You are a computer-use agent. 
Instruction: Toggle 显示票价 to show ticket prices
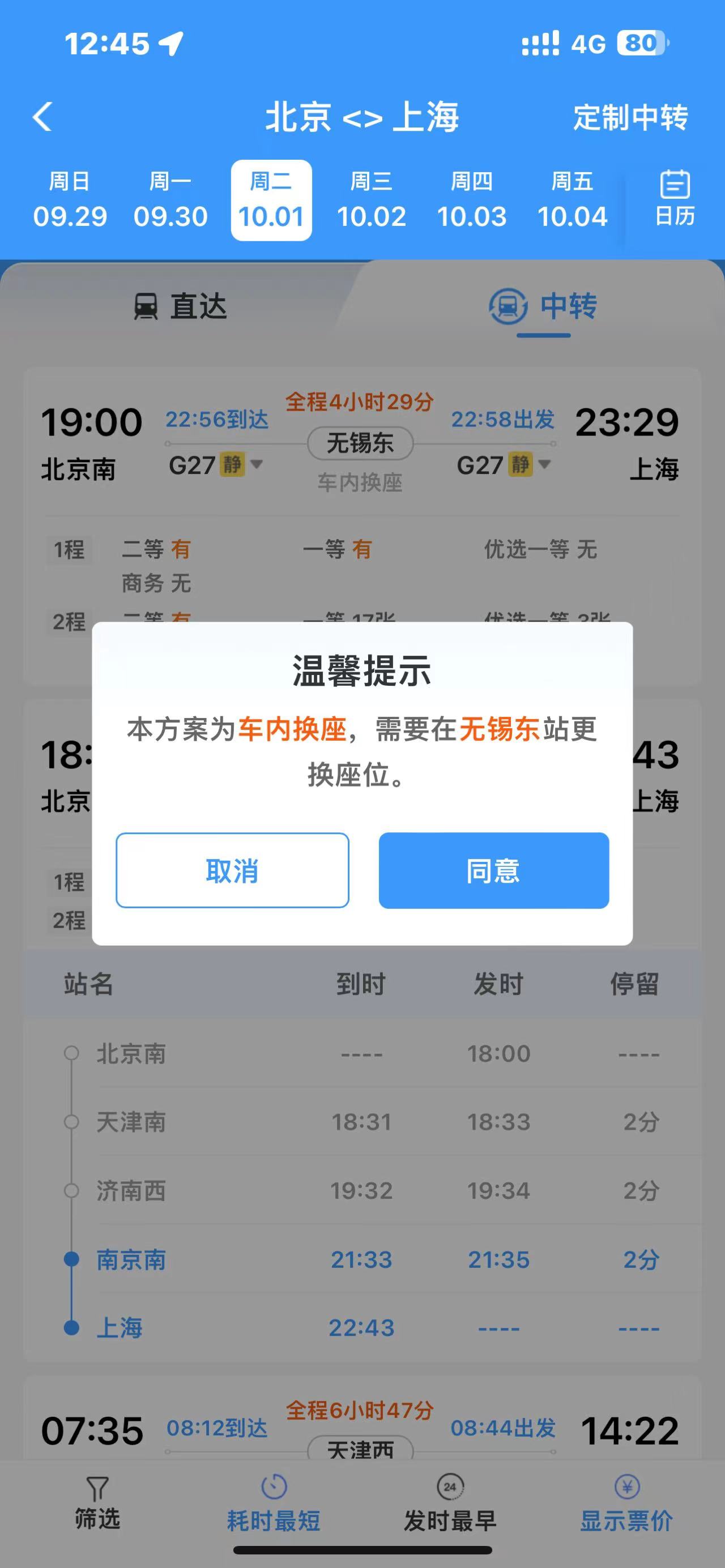[626, 1503]
